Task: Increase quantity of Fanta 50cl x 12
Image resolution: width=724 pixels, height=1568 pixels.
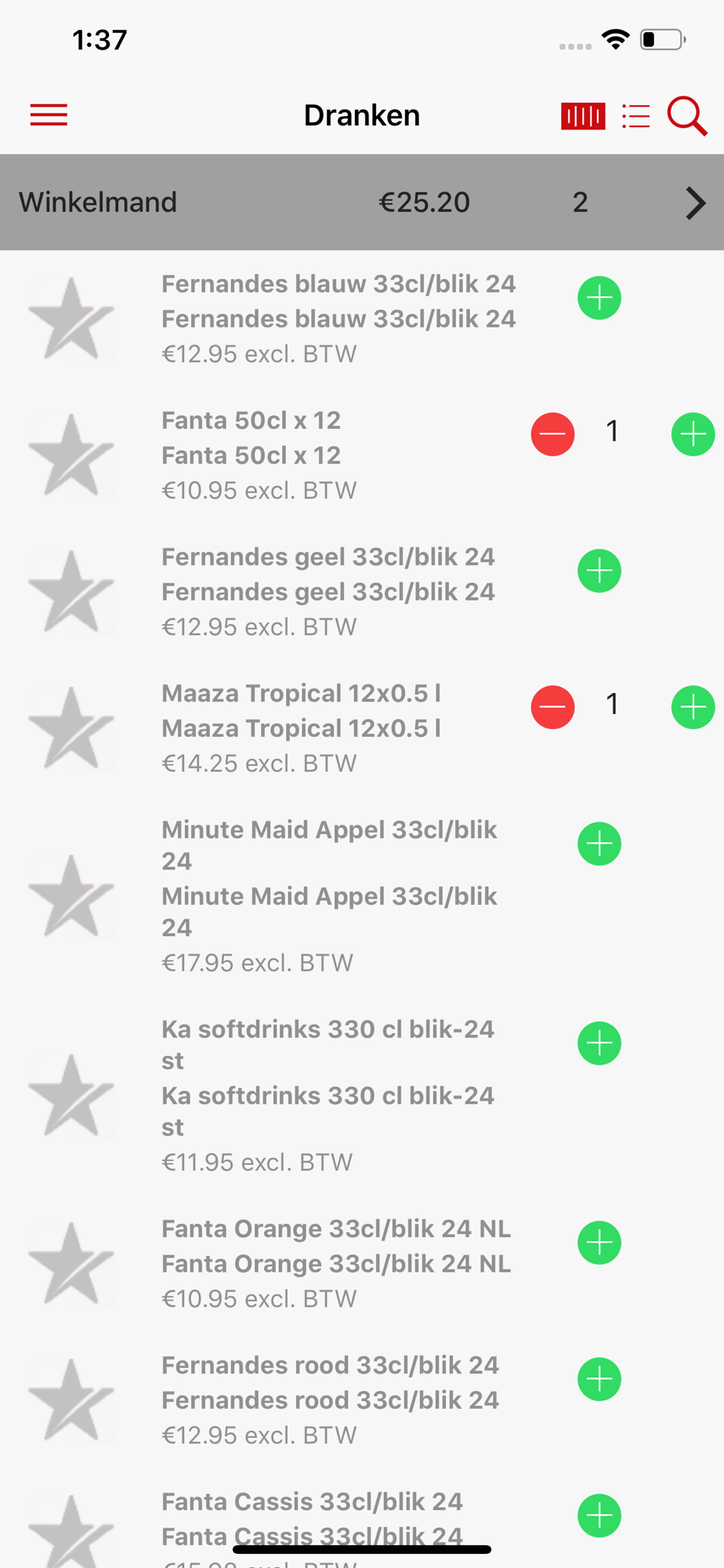Action: pos(693,434)
